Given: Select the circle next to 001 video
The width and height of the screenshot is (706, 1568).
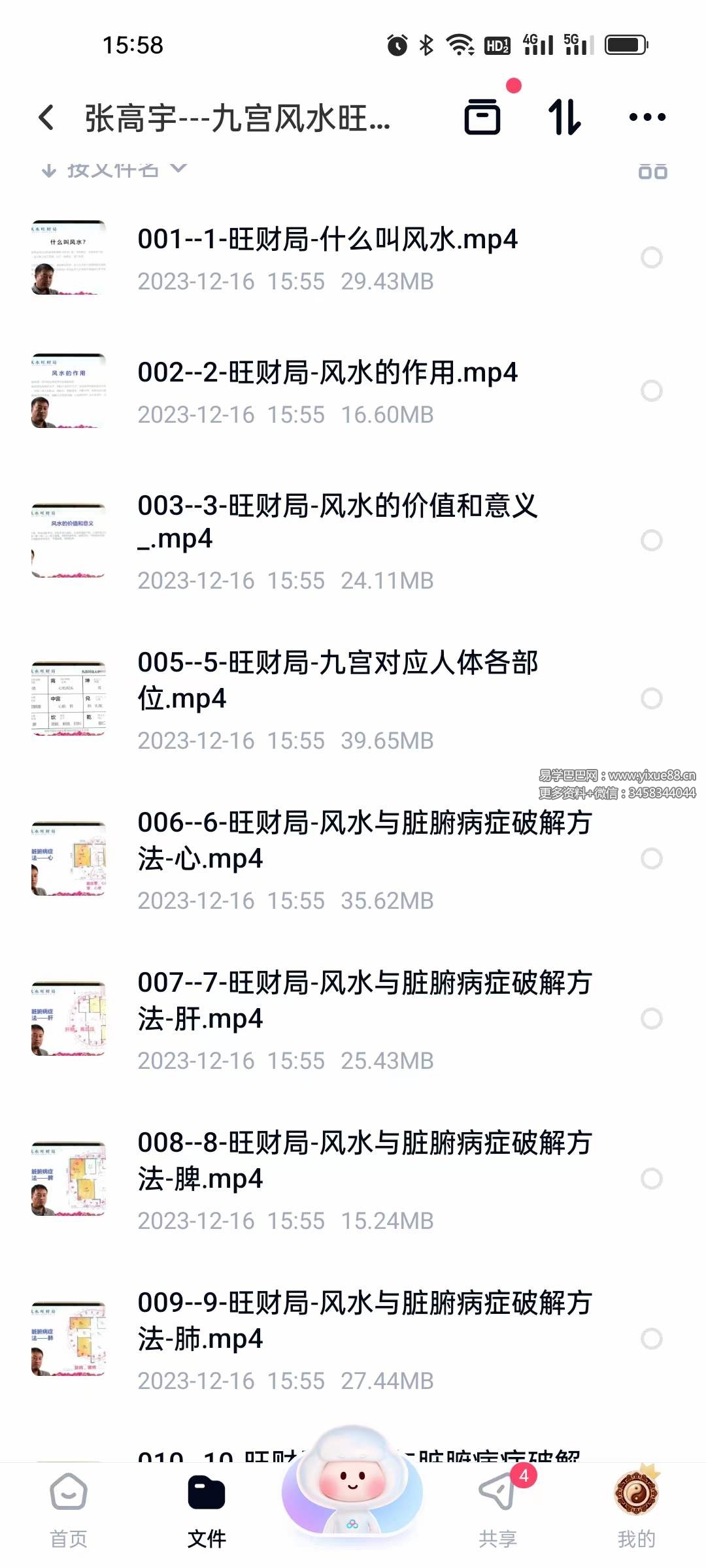Looking at the screenshot, I should (x=651, y=257).
